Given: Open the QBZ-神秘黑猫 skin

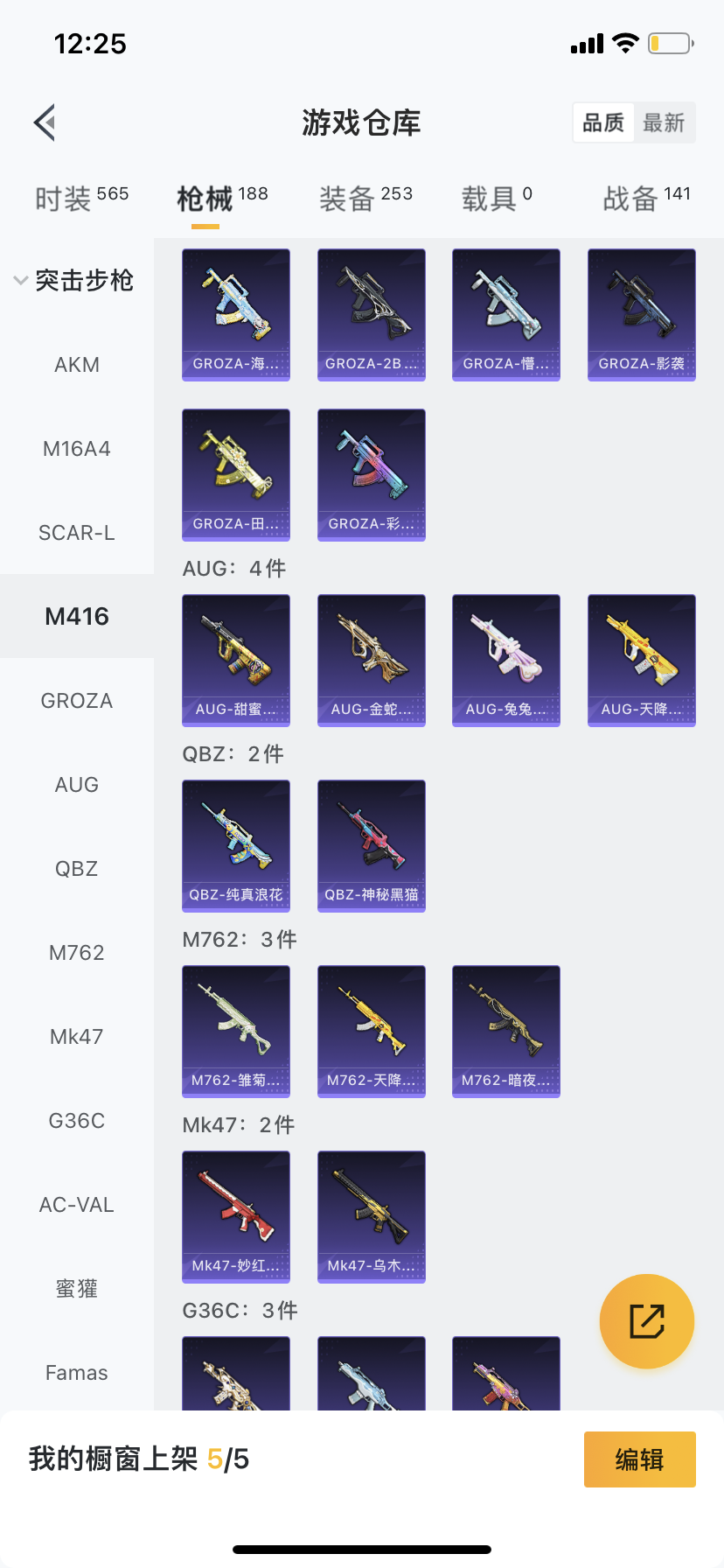Looking at the screenshot, I should pyautogui.click(x=371, y=846).
